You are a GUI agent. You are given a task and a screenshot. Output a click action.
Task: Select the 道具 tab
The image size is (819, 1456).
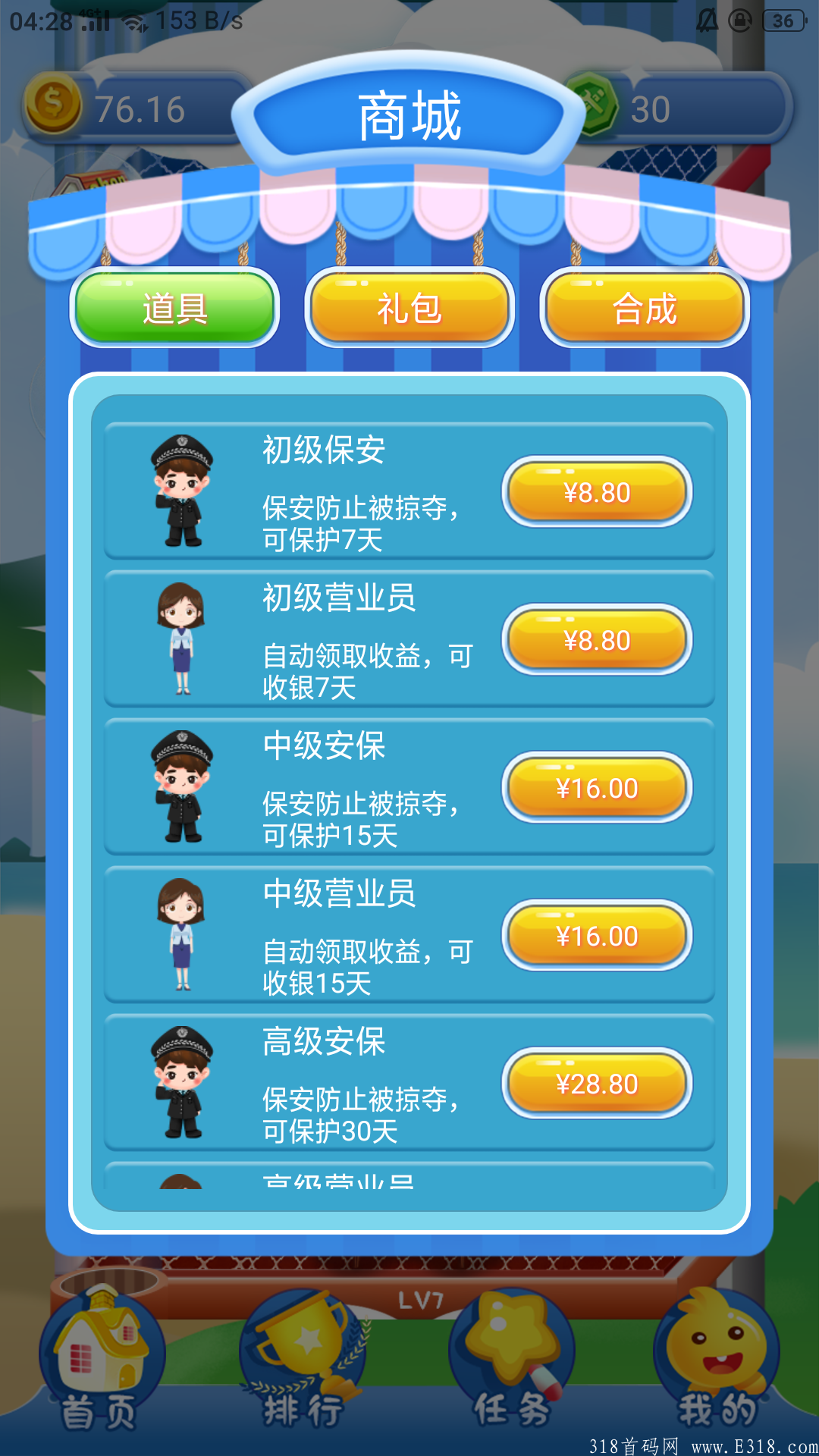(x=174, y=309)
